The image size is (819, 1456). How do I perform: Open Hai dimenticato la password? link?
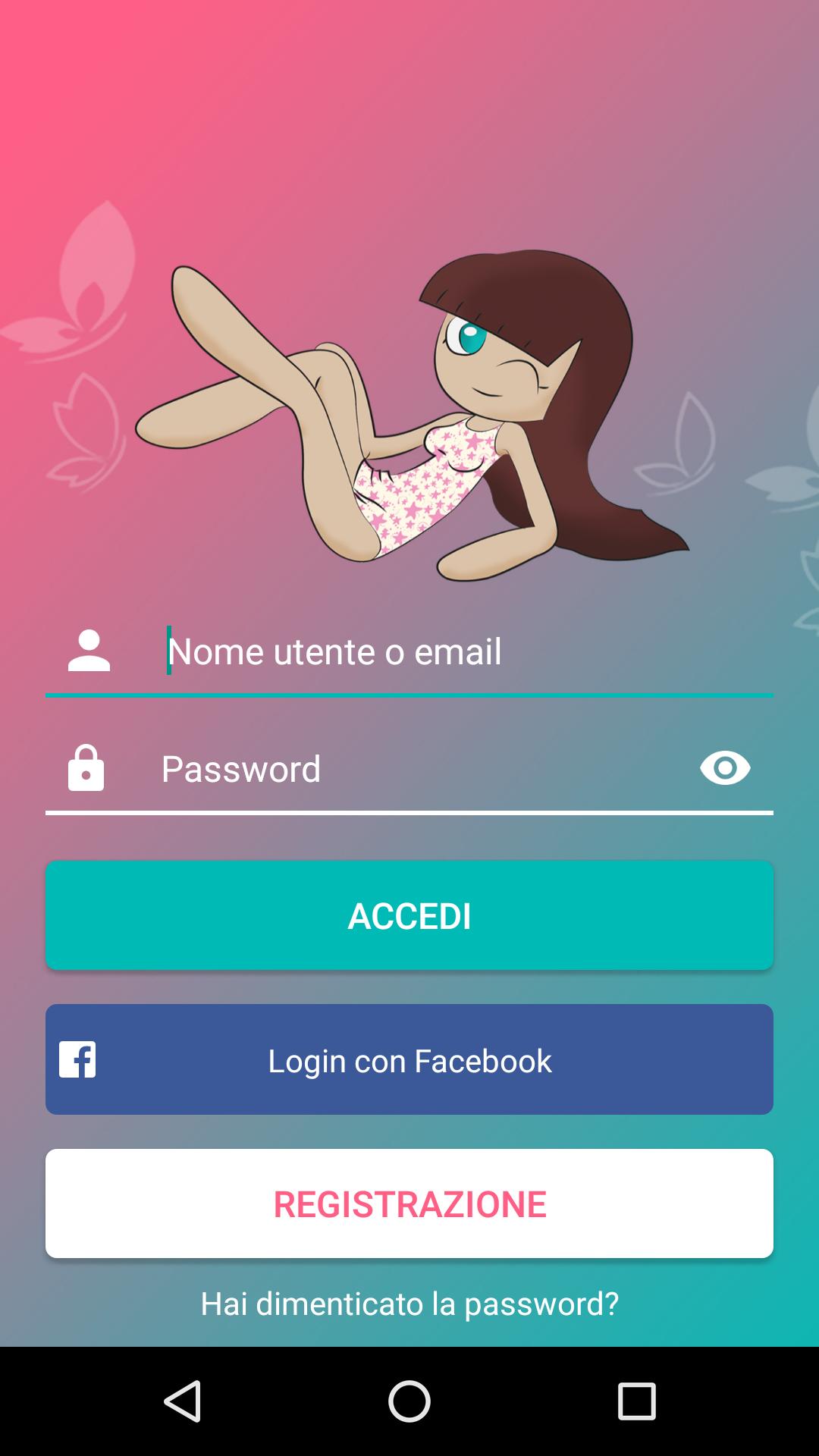(409, 1304)
